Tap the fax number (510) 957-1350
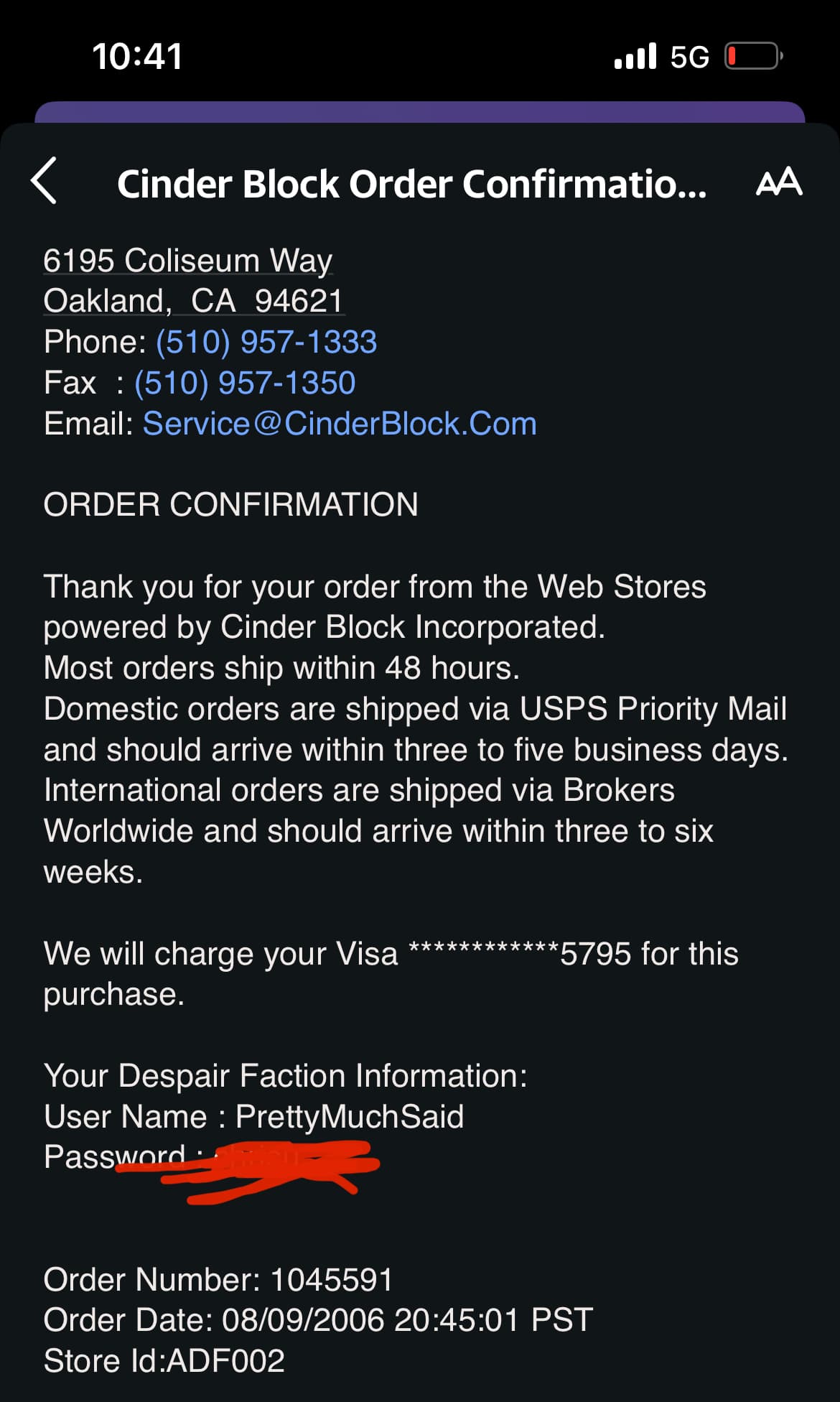 click(245, 383)
